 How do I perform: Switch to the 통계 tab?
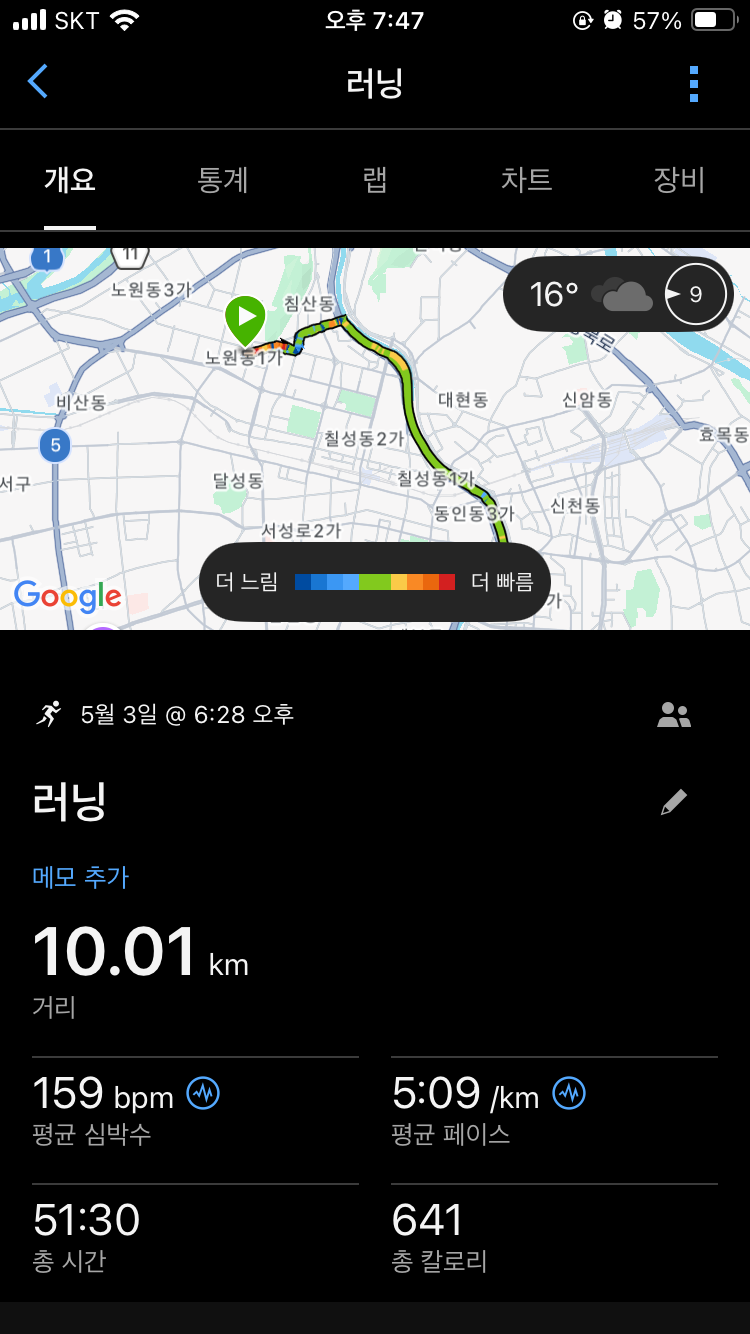tap(223, 180)
